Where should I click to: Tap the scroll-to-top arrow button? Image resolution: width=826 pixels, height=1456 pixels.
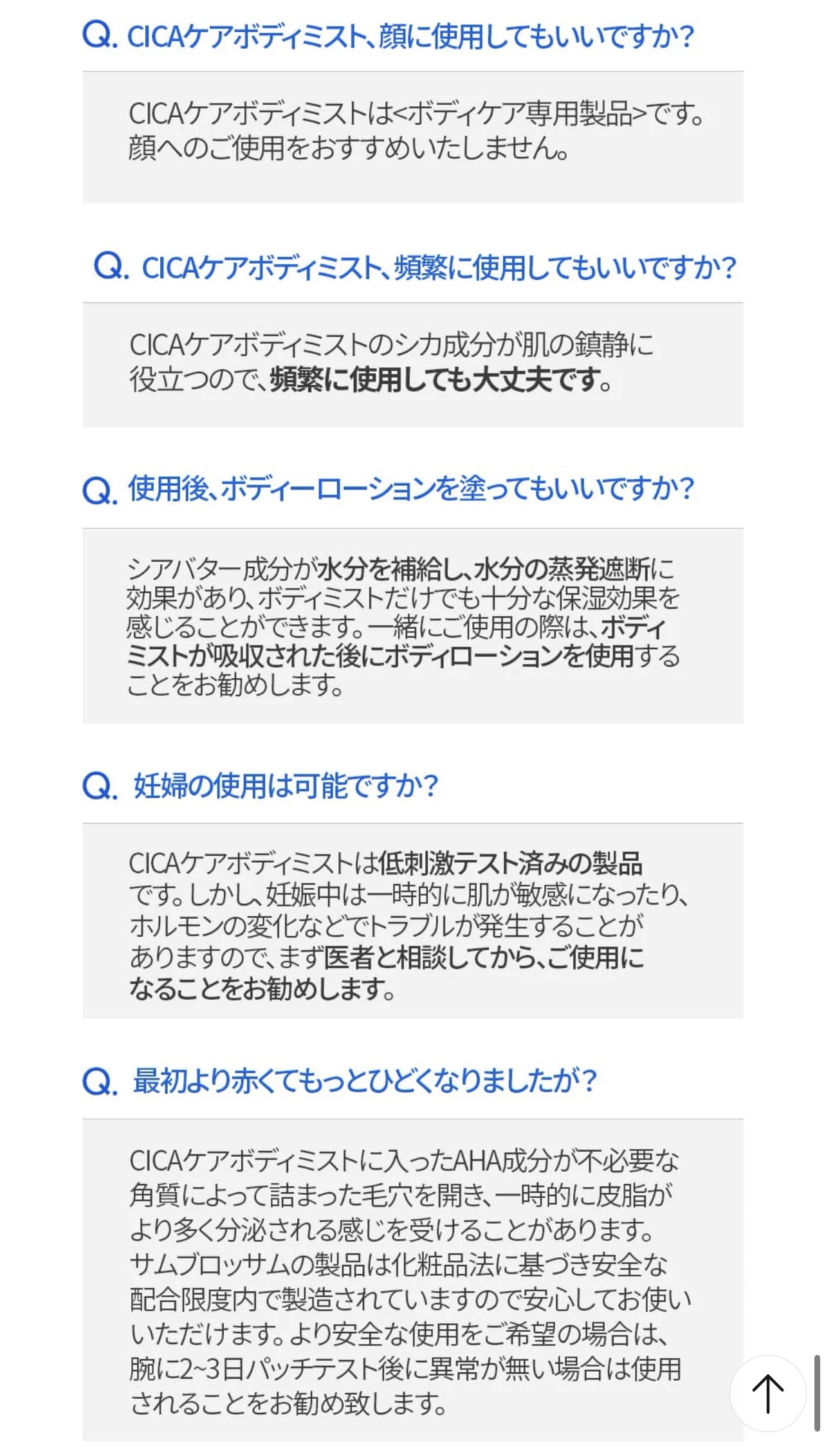point(767,1393)
